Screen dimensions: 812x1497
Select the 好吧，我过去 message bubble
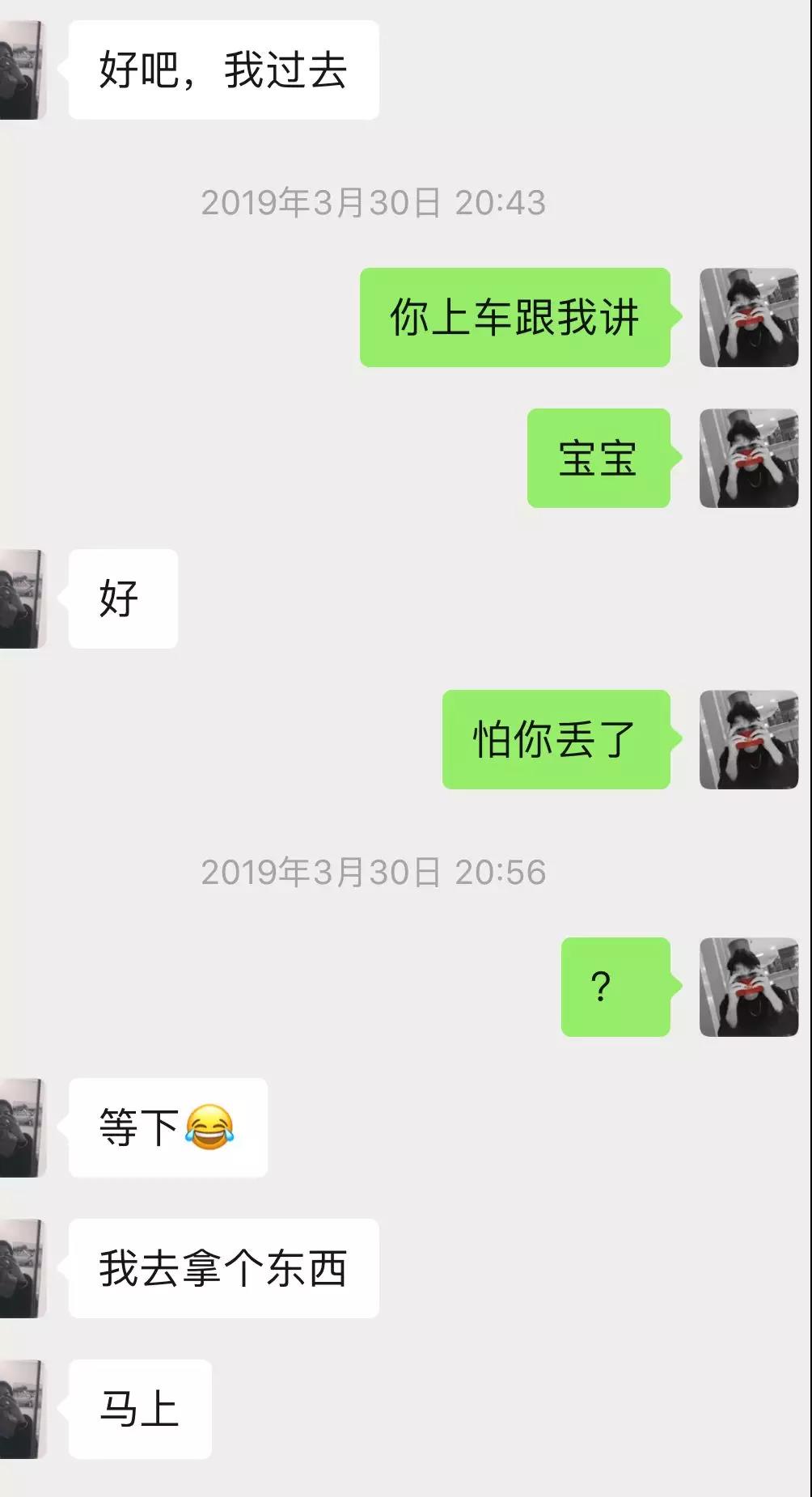pos(222,69)
